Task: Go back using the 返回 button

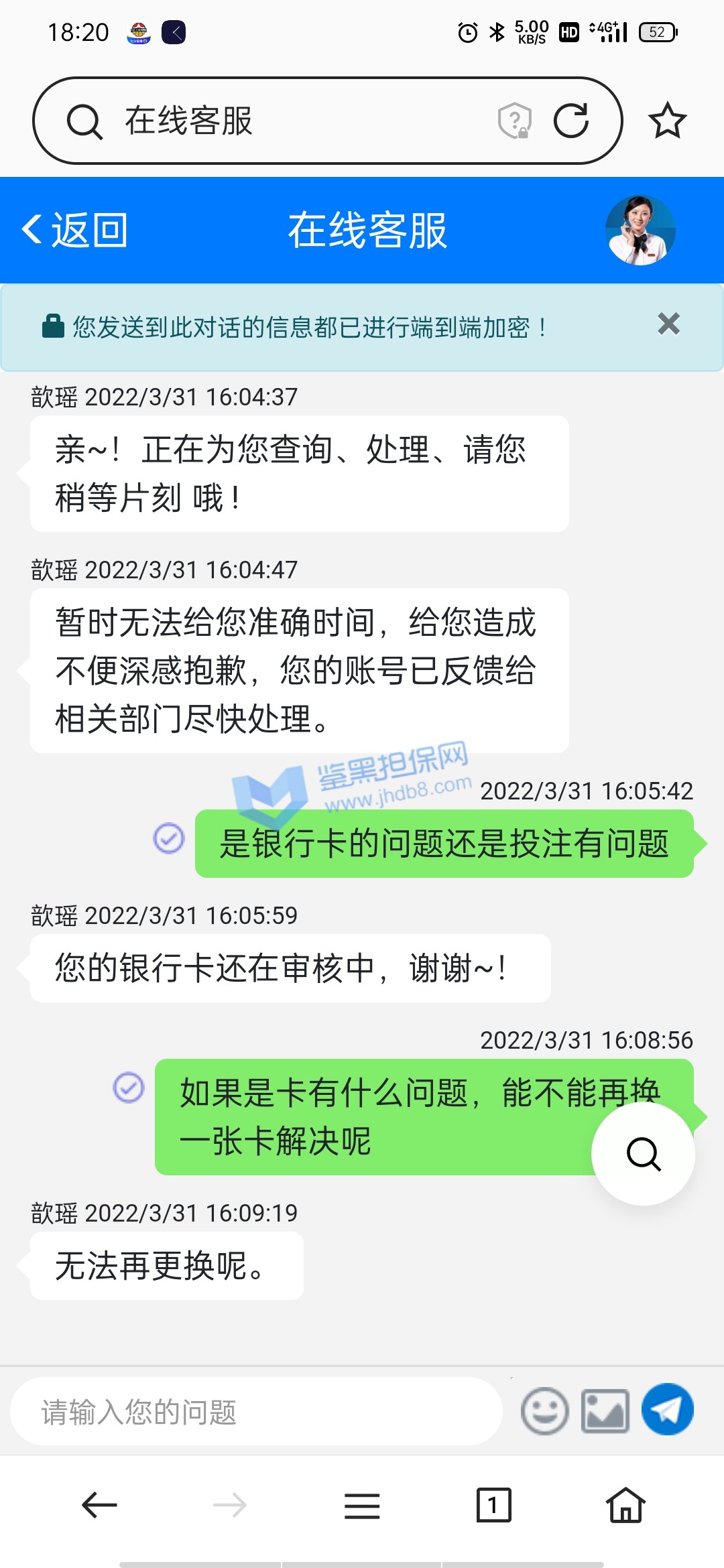Action: point(75,231)
